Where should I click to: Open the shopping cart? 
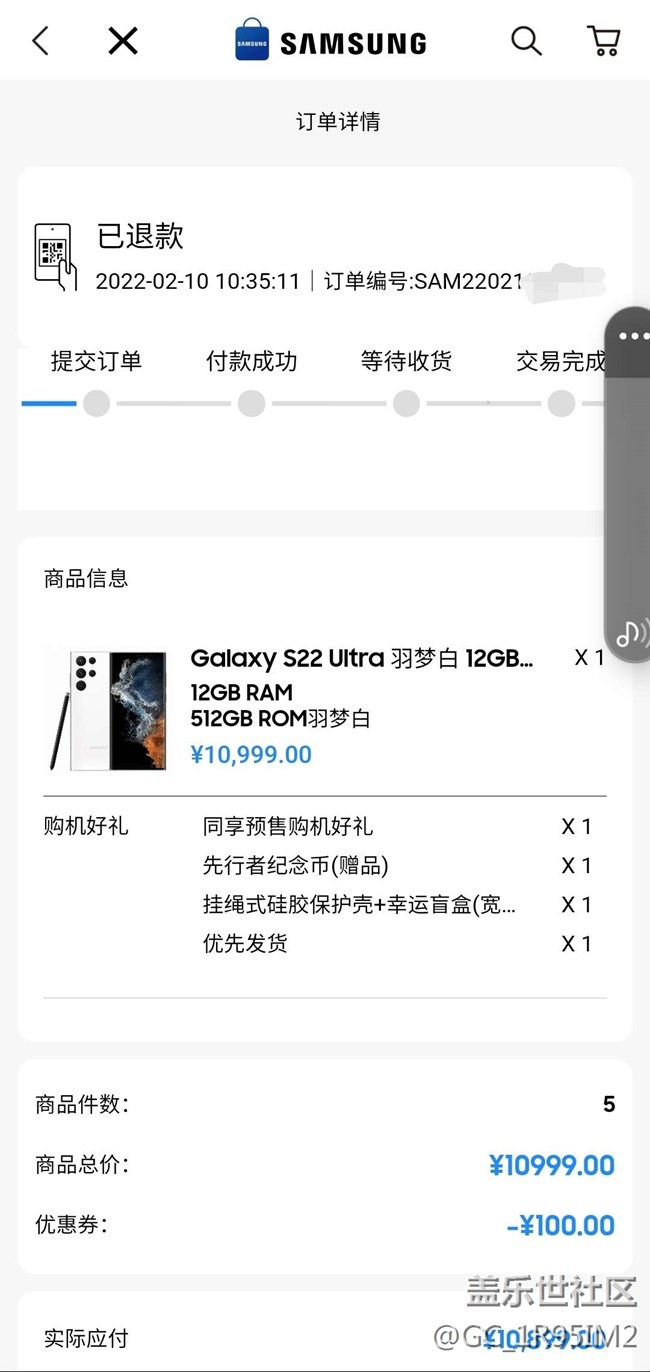(x=603, y=41)
